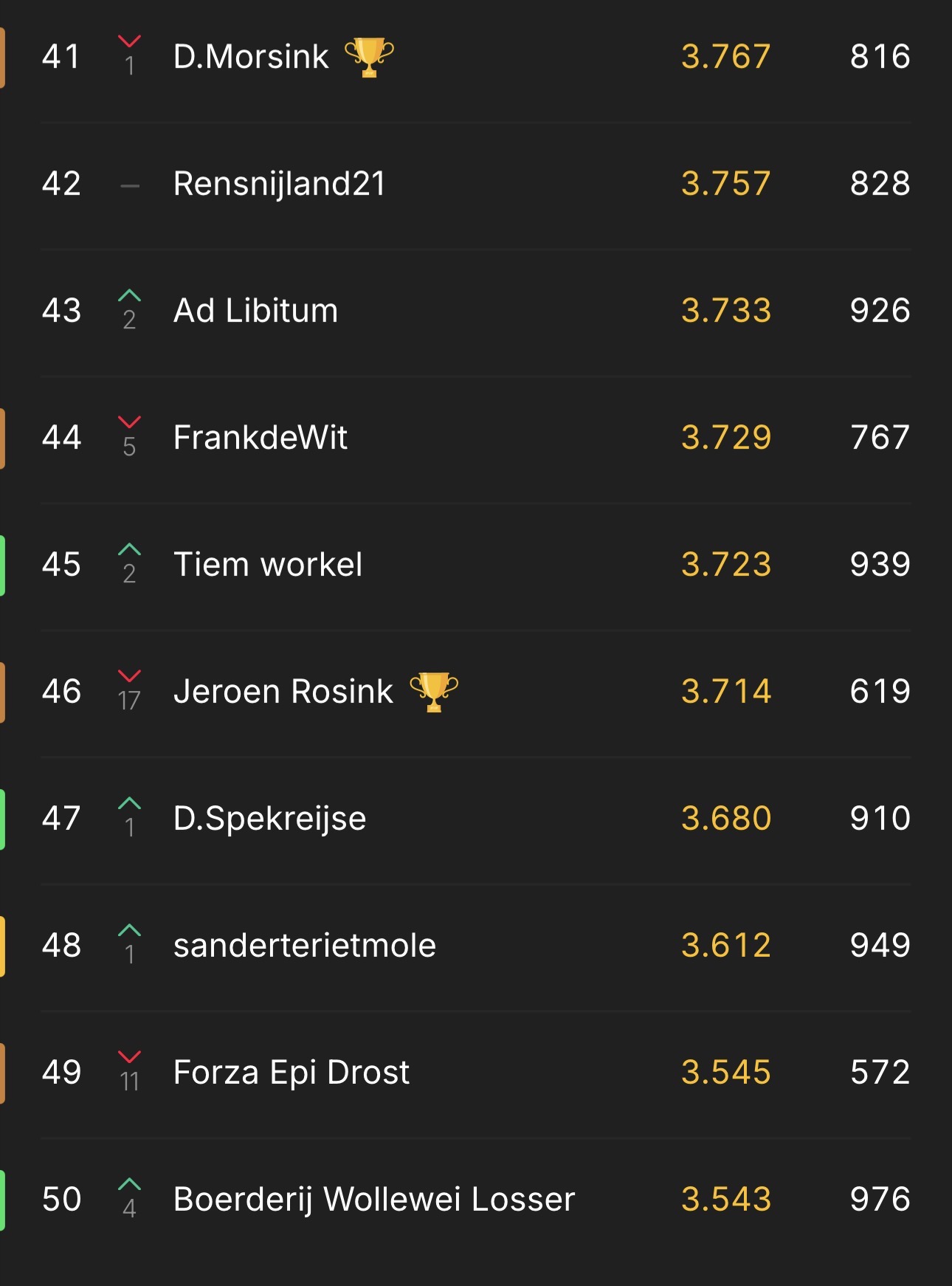View D.Spekreijse's team
The height and width of the screenshot is (1286, 952).
(x=476, y=819)
